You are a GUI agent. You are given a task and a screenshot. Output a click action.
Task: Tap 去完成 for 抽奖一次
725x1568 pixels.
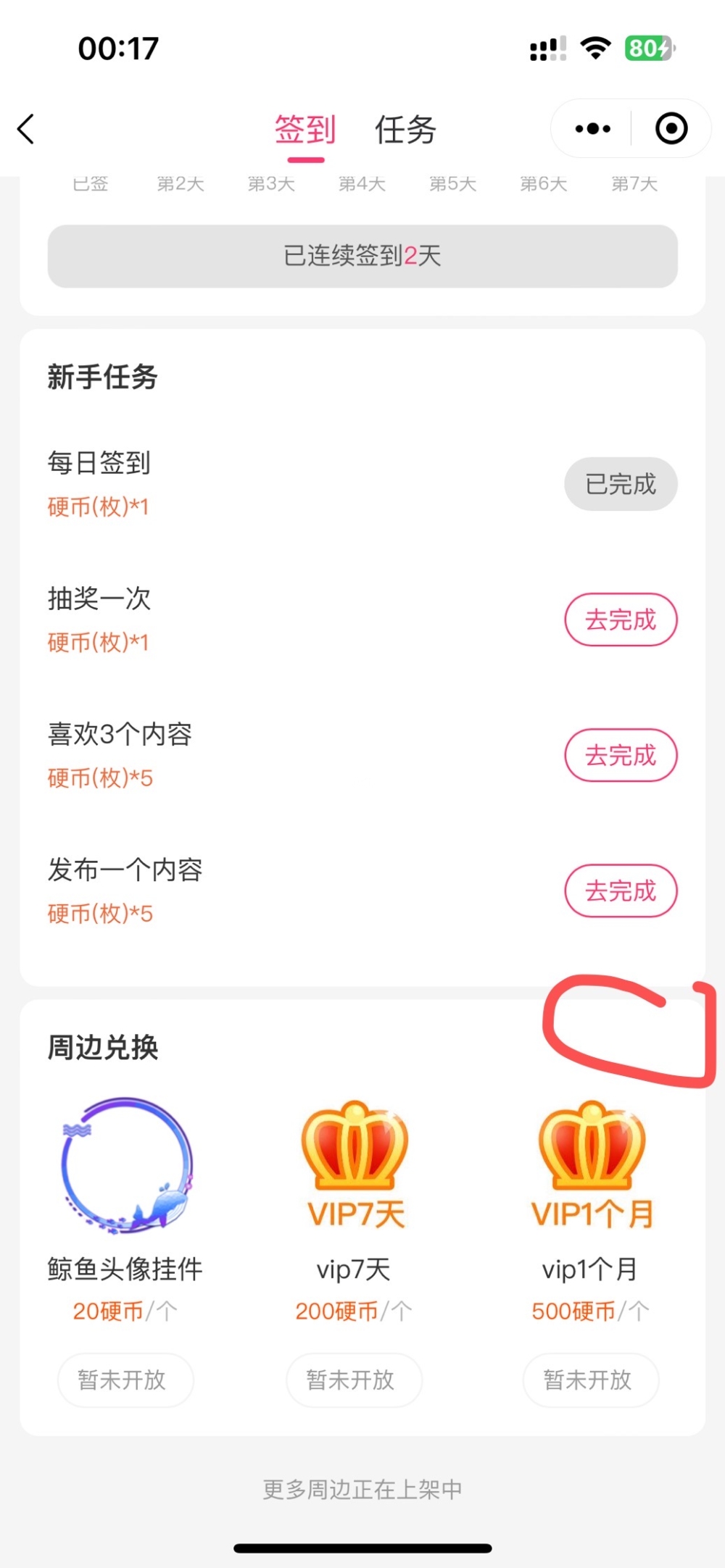[x=621, y=620]
